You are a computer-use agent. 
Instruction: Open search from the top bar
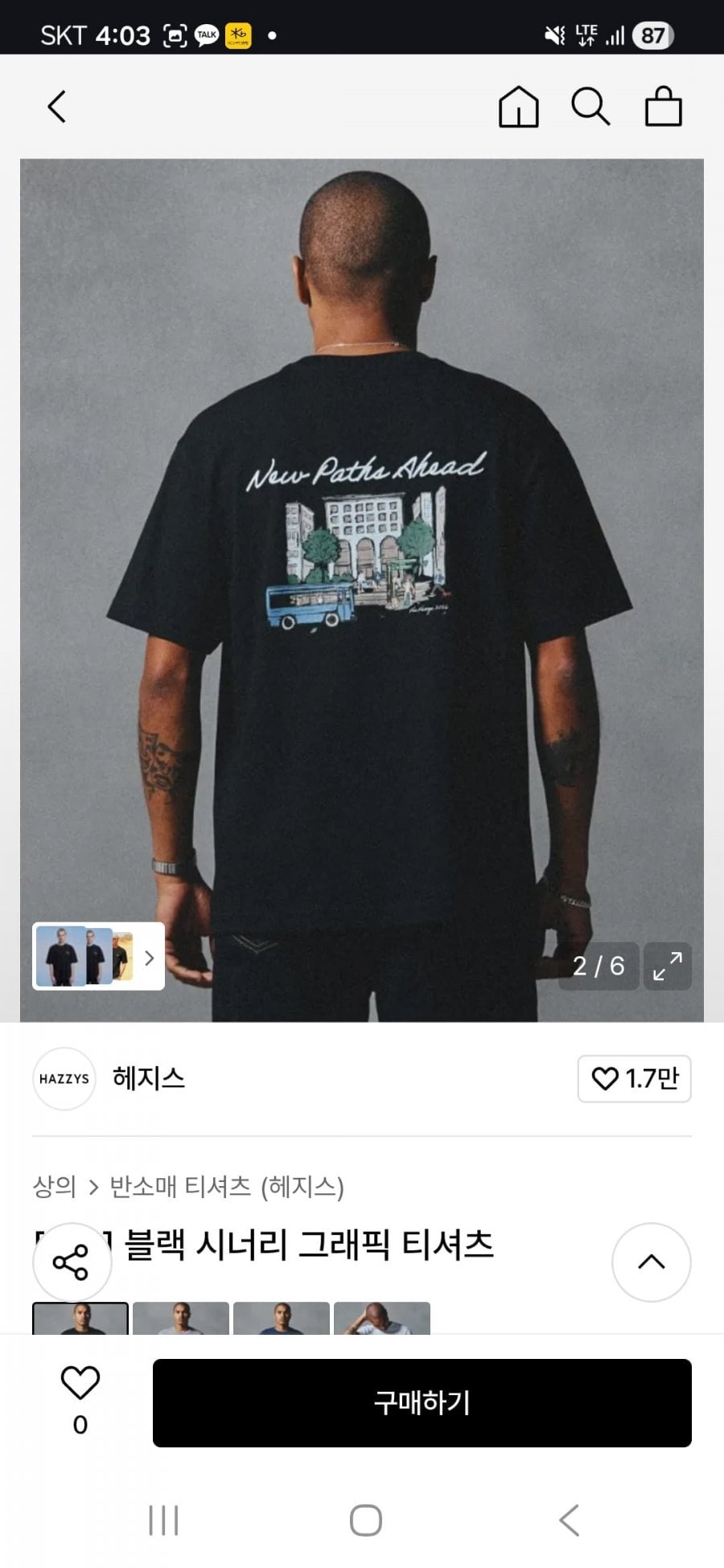pyautogui.click(x=590, y=107)
